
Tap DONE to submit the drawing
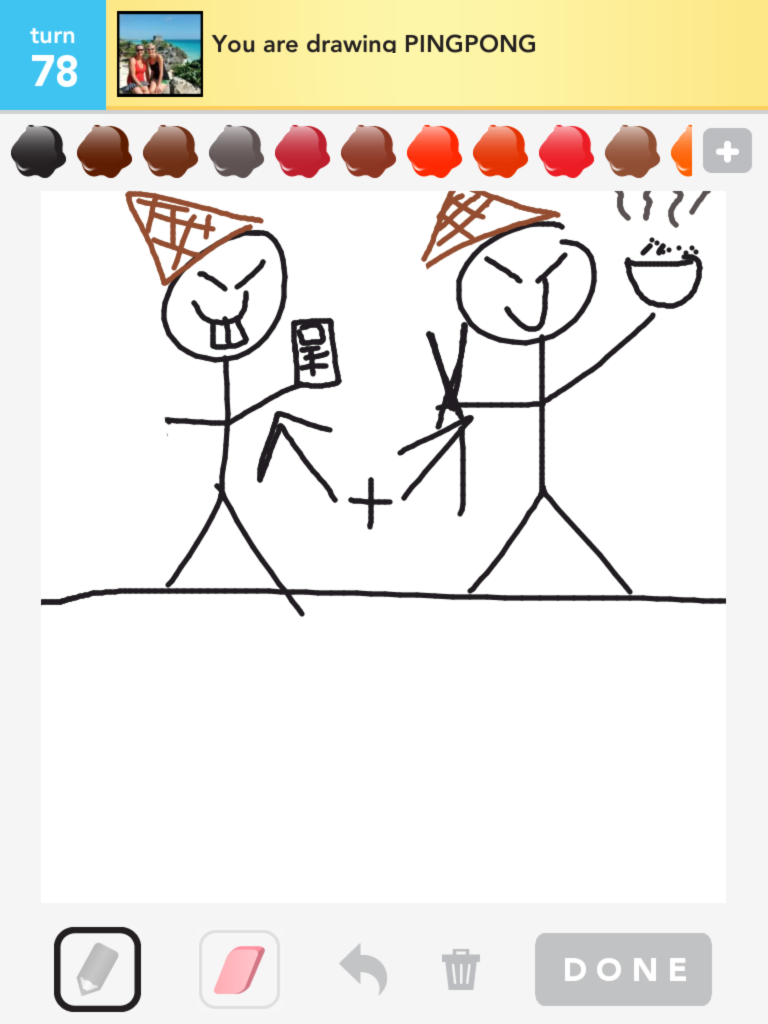tap(623, 969)
